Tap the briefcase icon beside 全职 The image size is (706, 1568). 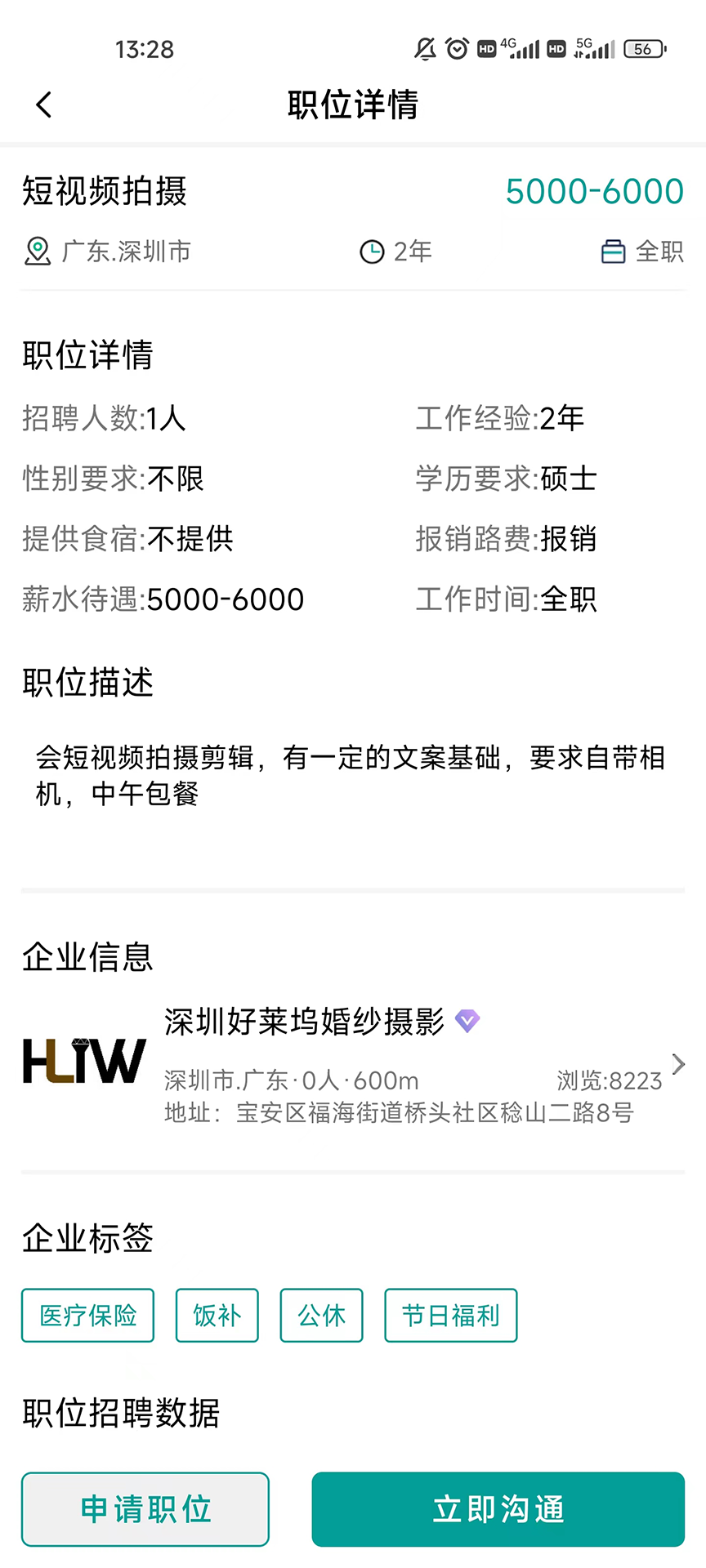click(x=614, y=252)
